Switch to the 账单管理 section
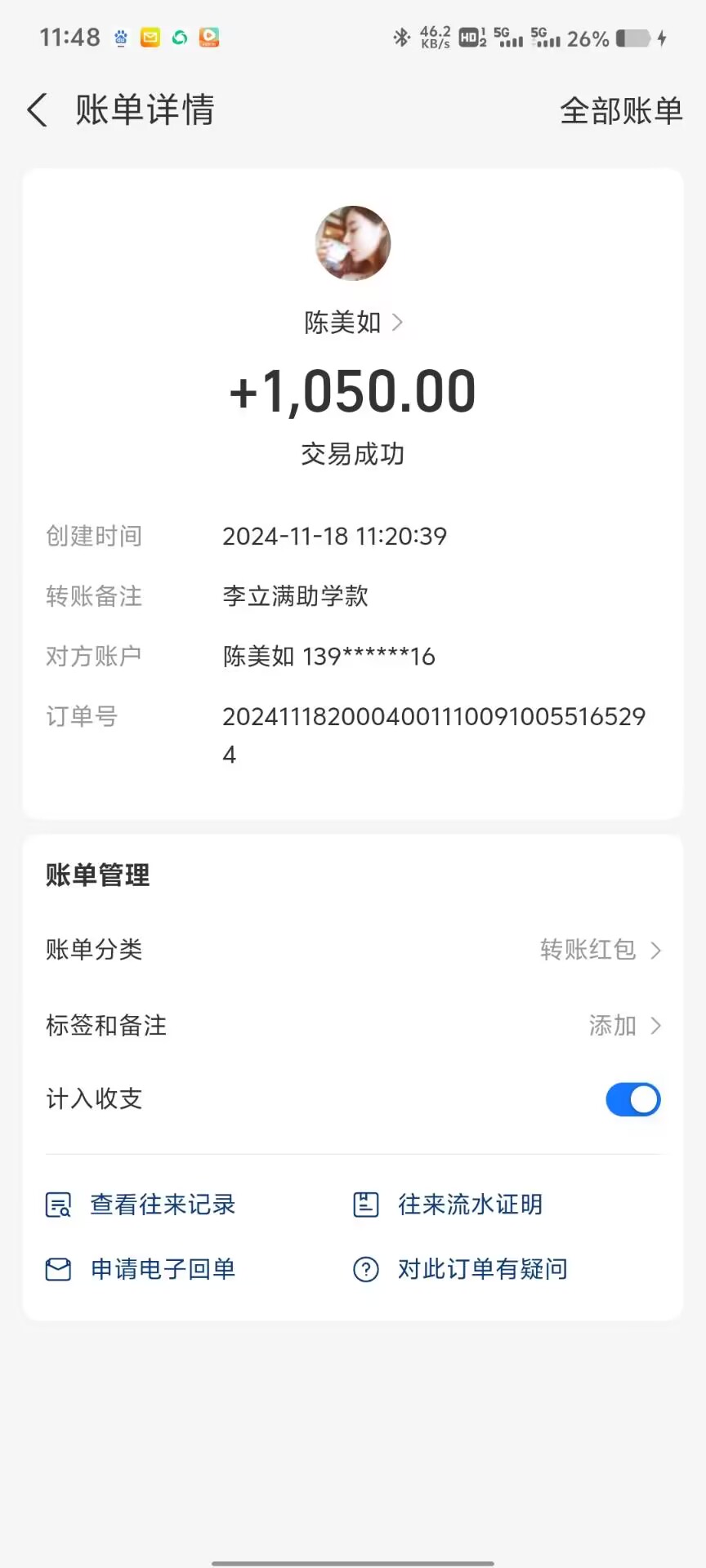The width and height of the screenshot is (706, 1568). tap(97, 875)
